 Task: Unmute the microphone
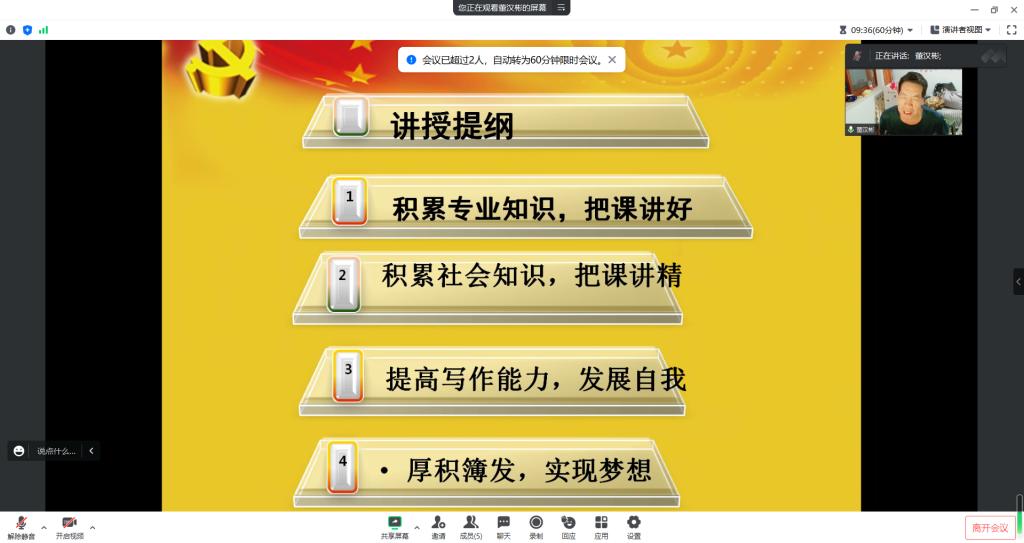click(21, 526)
